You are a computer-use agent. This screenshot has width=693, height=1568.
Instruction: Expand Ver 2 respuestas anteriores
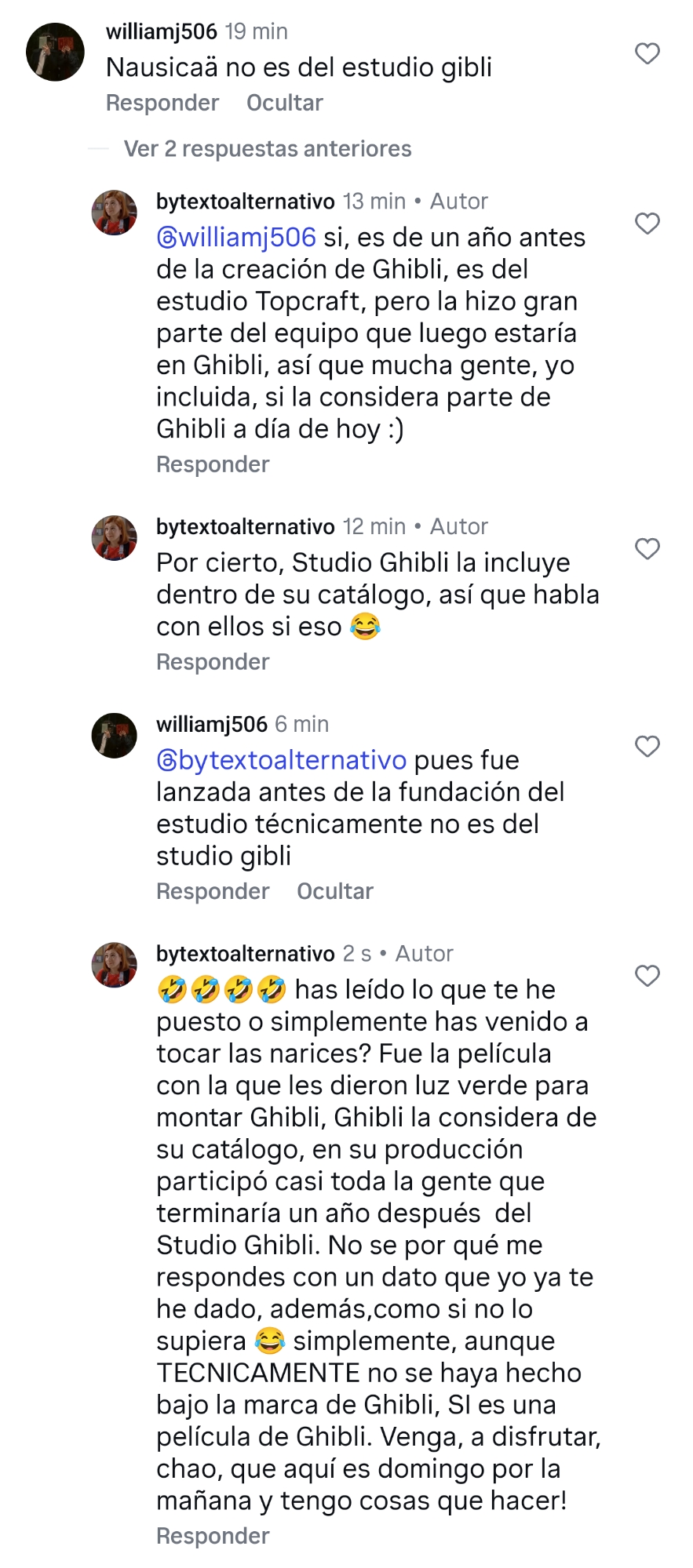pos(267,149)
